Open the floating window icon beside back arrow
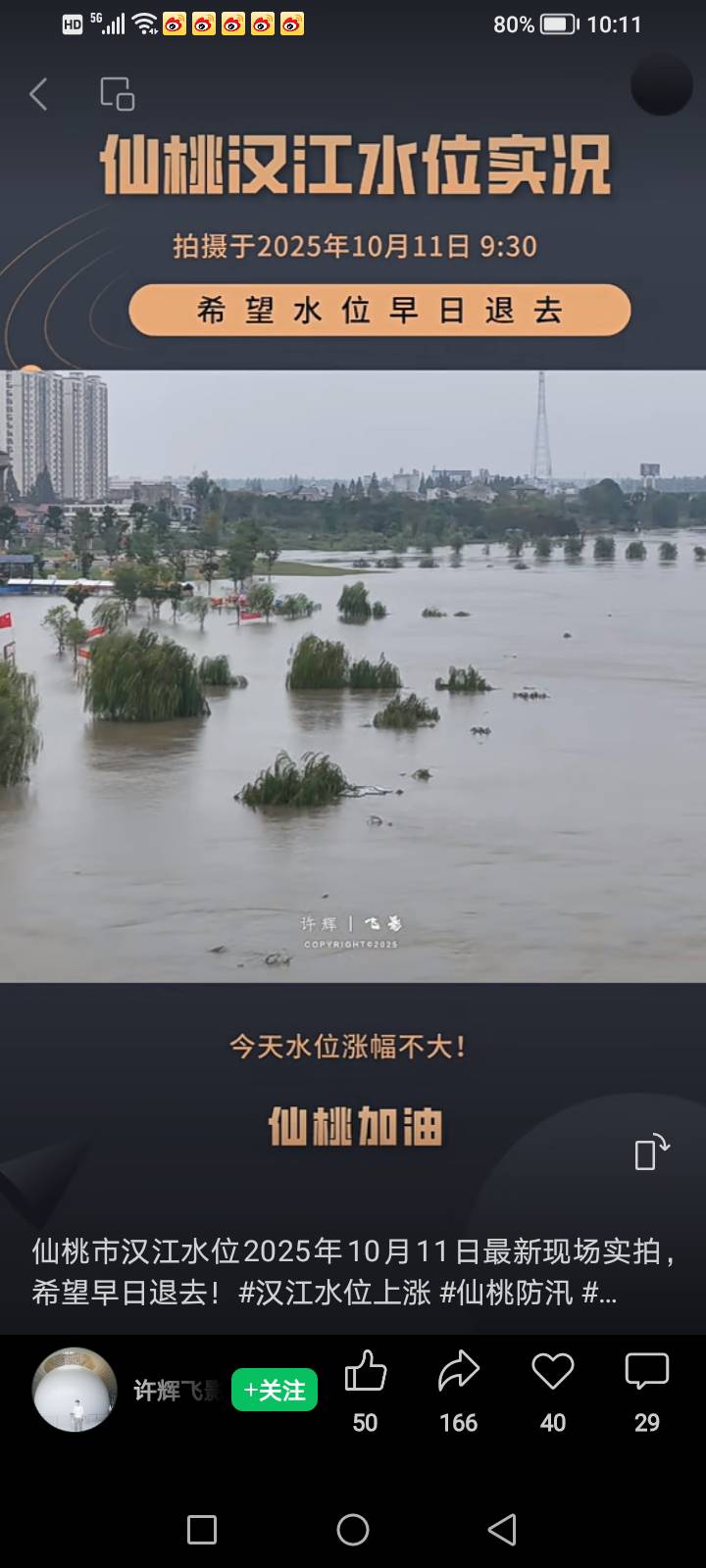The height and width of the screenshot is (1568, 706). point(118,95)
